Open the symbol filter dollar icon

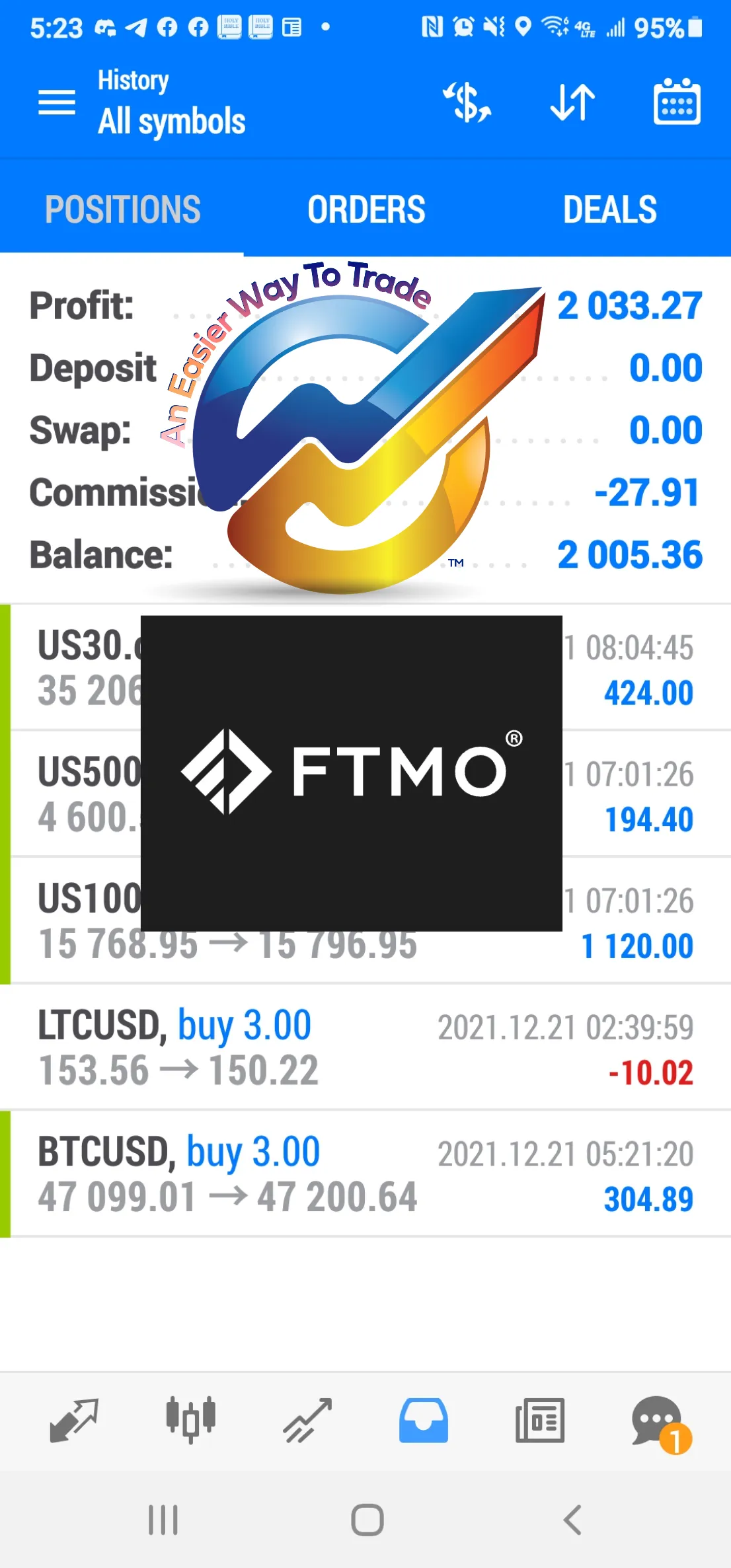point(467,102)
